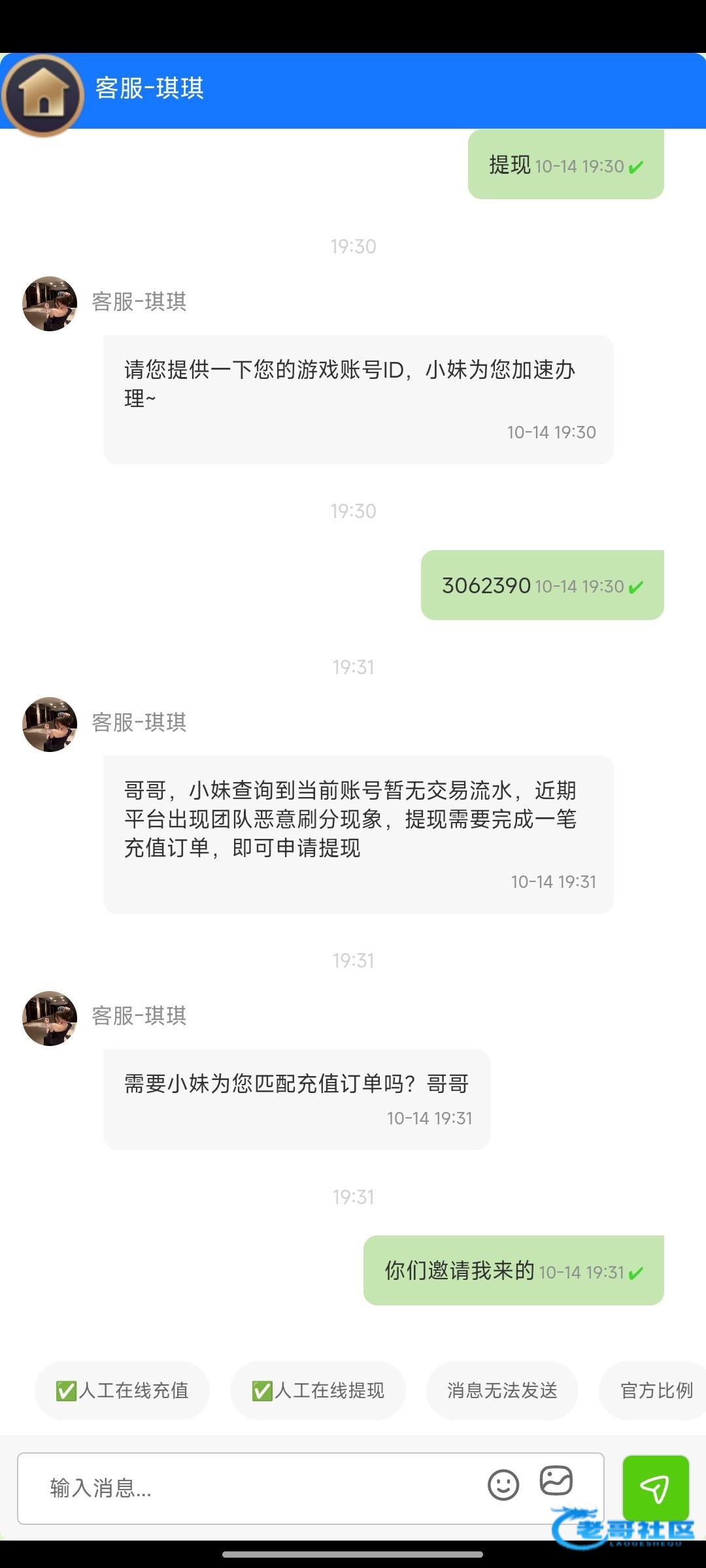Image resolution: width=706 pixels, height=1568 pixels.
Task: Select the 人工在线提现 quick reply chip
Action: point(318,1390)
